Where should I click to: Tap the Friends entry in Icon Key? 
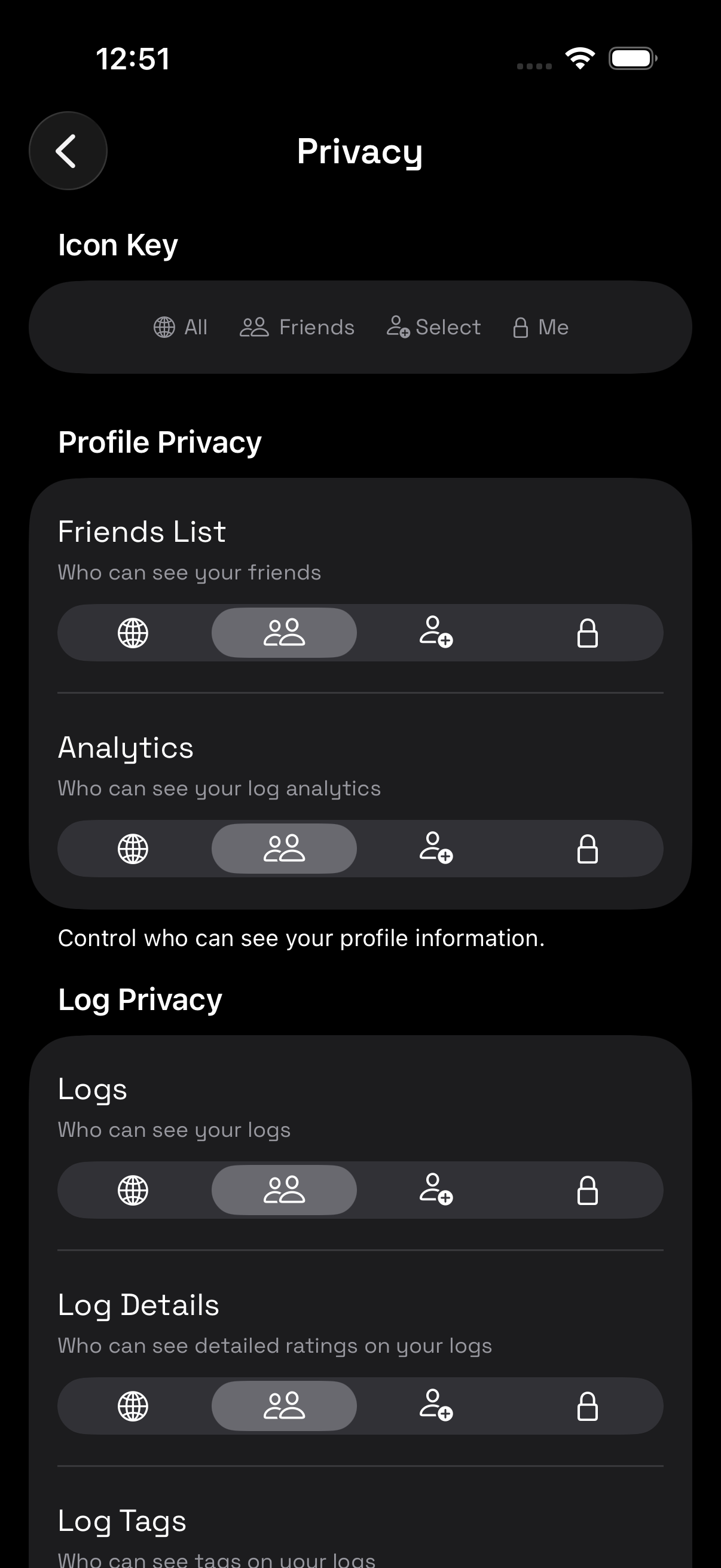pyautogui.click(x=297, y=327)
